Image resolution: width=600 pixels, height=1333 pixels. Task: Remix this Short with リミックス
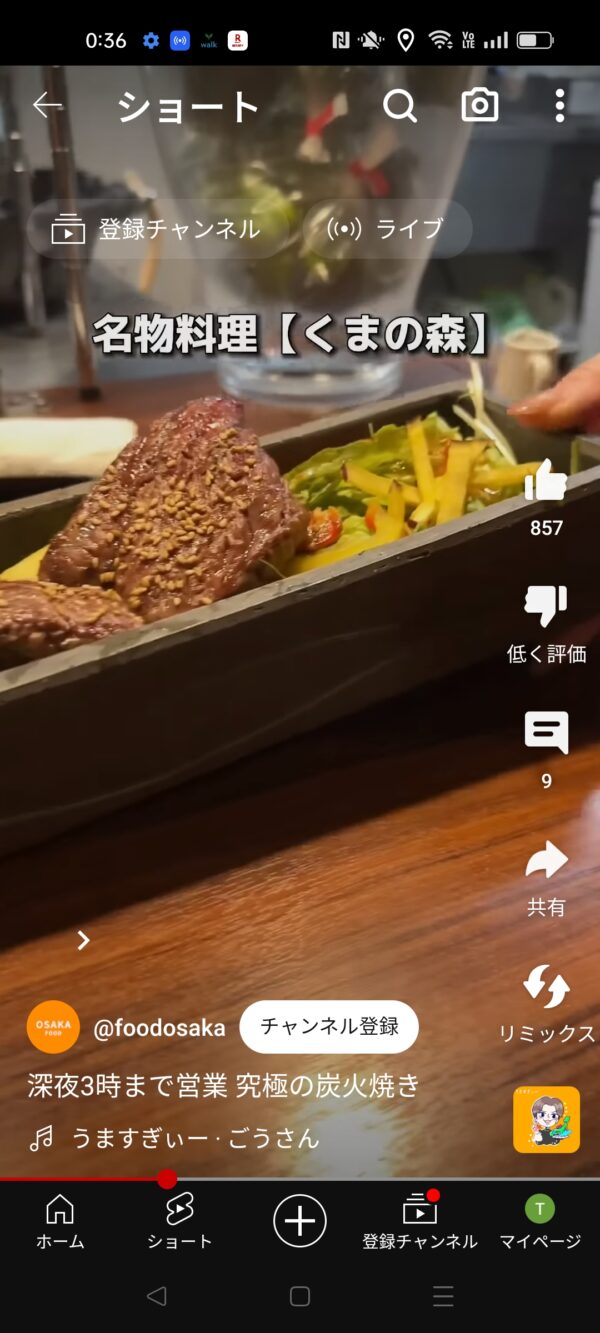click(x=546, y=988)
